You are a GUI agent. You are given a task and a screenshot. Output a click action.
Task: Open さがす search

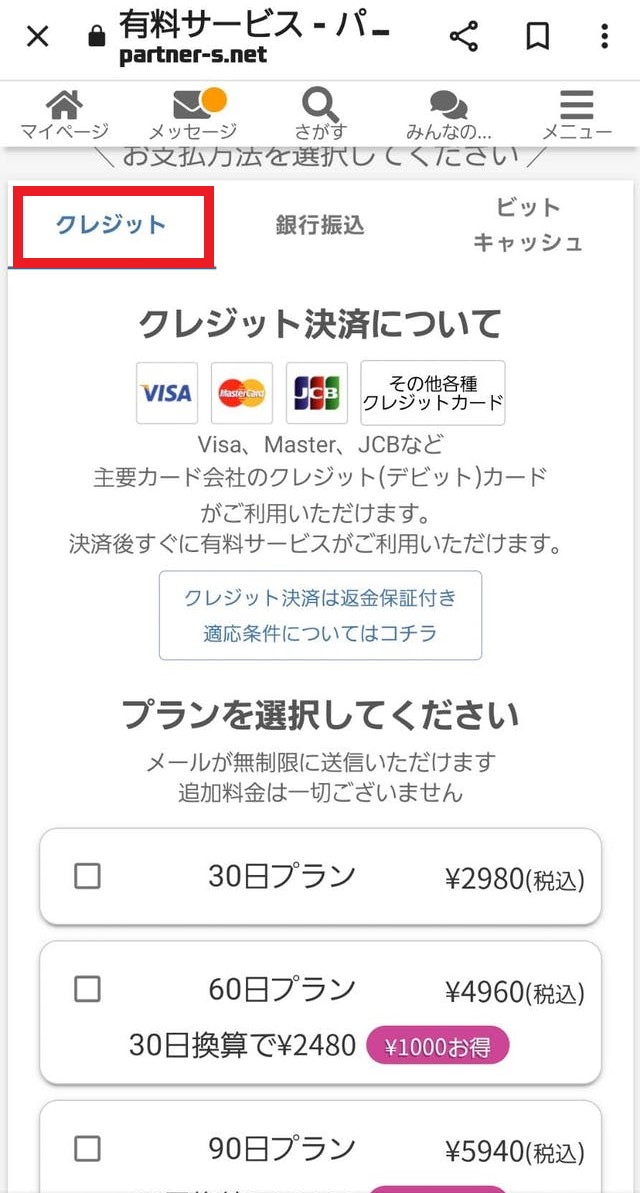click(321, 115)
